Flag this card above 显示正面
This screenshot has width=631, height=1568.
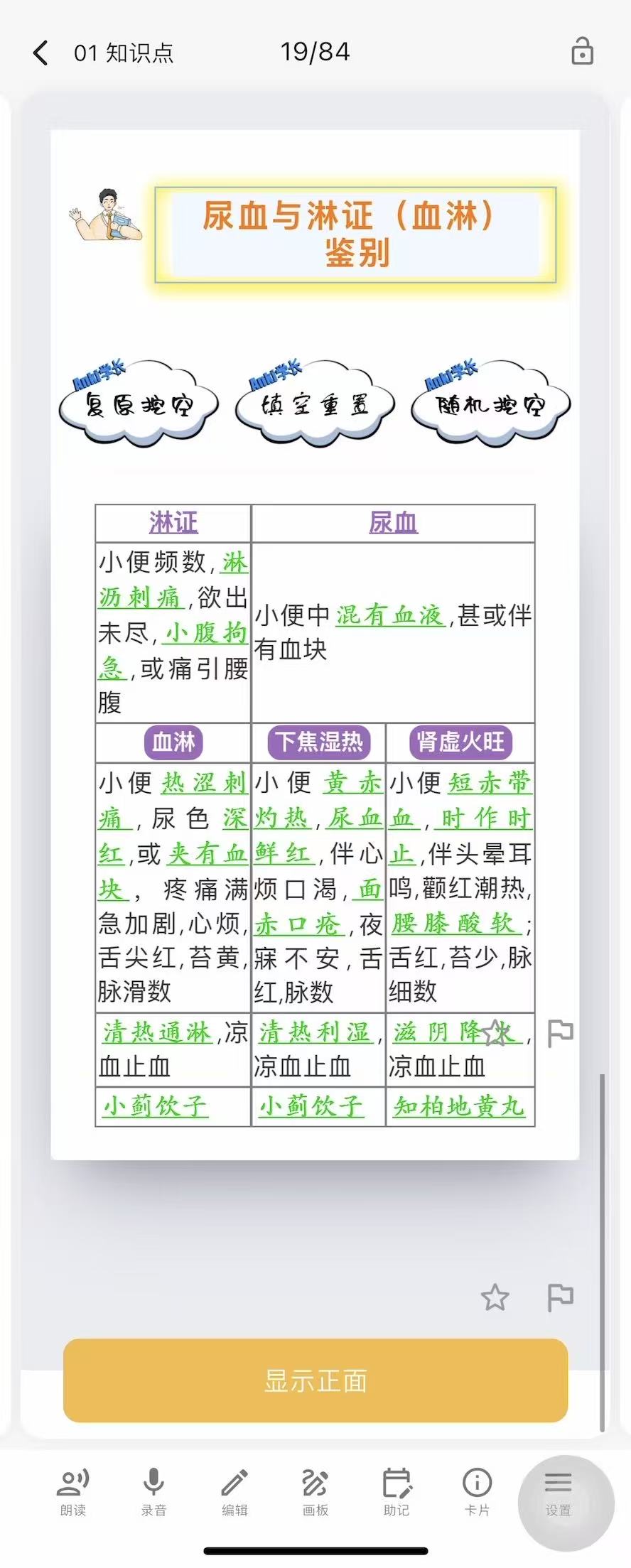tap(560, 1297)
